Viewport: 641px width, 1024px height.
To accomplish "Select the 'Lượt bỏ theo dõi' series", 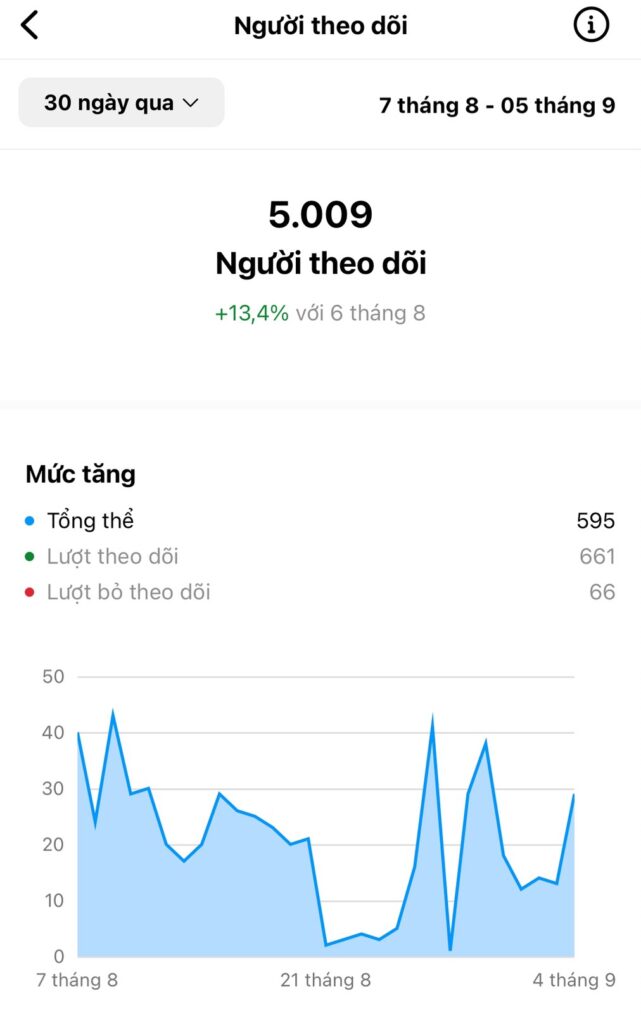I will tap(128, 592).
